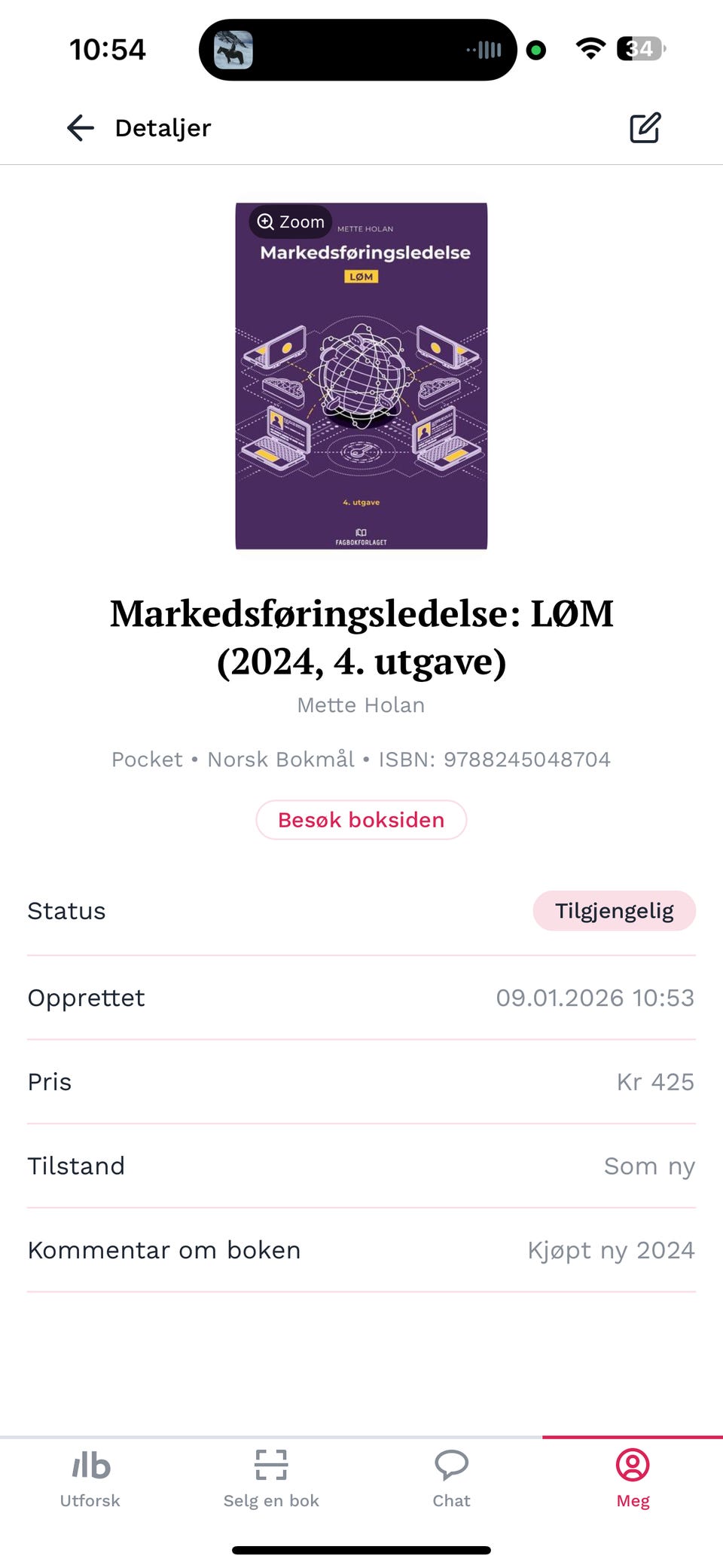Tap the Zoom magnifier on the book cover
This screenshot has width=723, height=1568.
tap(288, 222)
